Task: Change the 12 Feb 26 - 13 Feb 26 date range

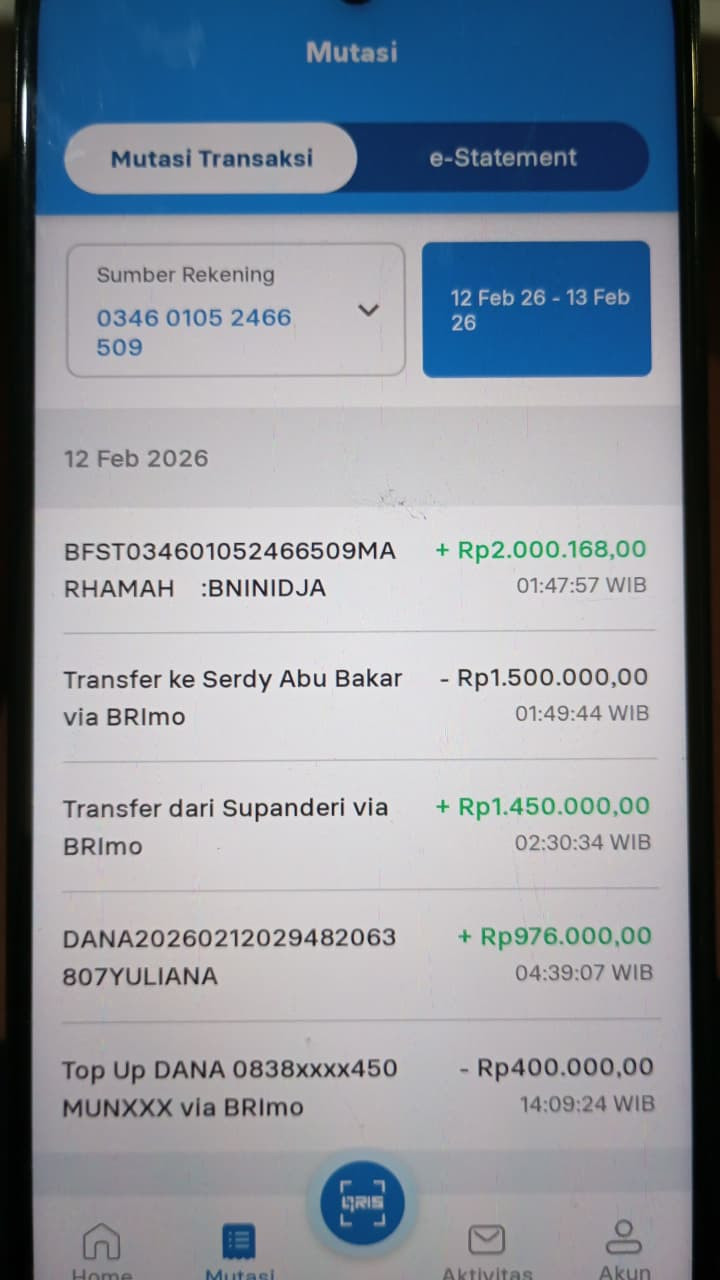Action: click(x=537, y=310)
